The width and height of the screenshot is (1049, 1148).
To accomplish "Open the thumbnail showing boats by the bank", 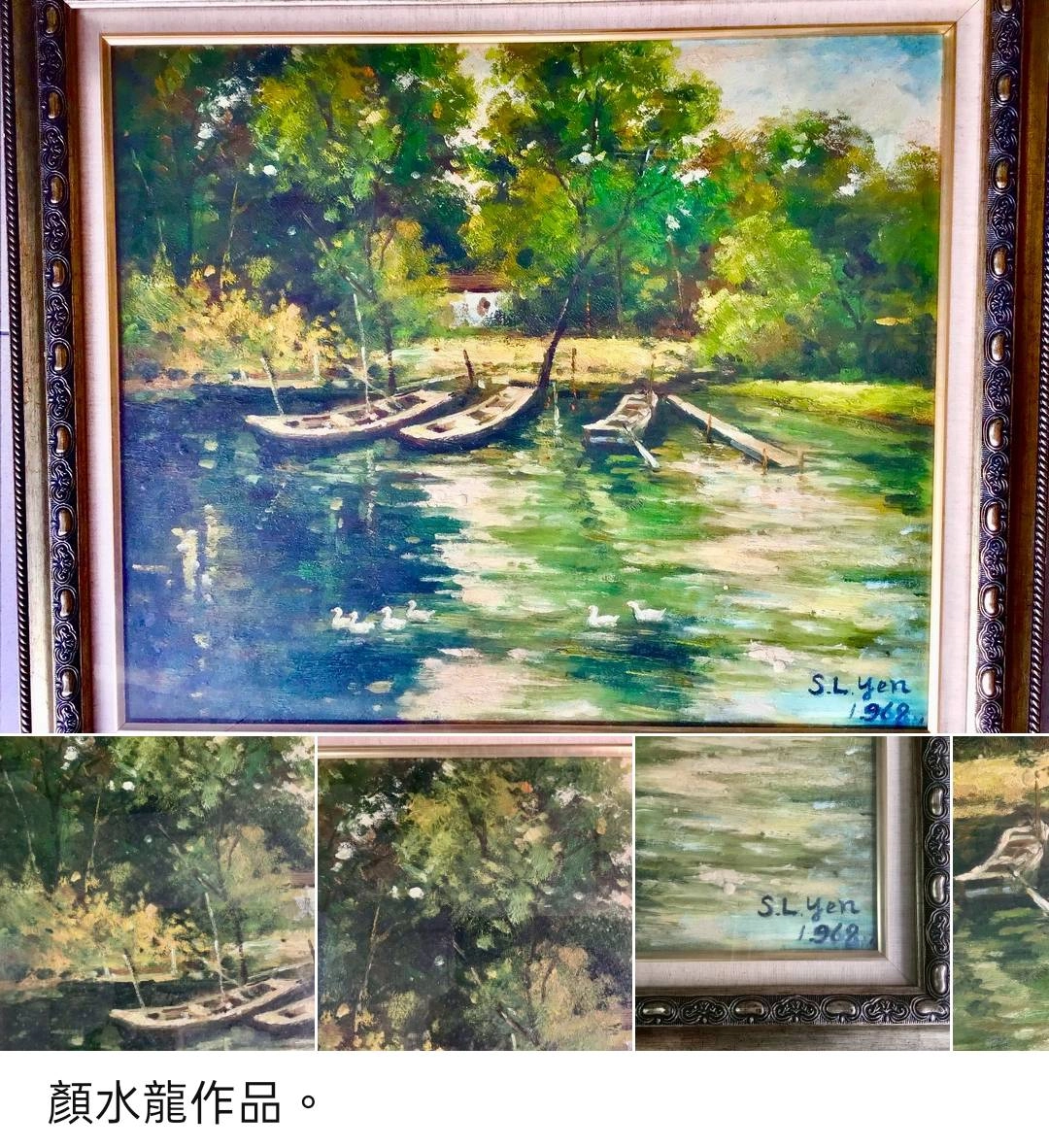I will click(x=156, y=893).
